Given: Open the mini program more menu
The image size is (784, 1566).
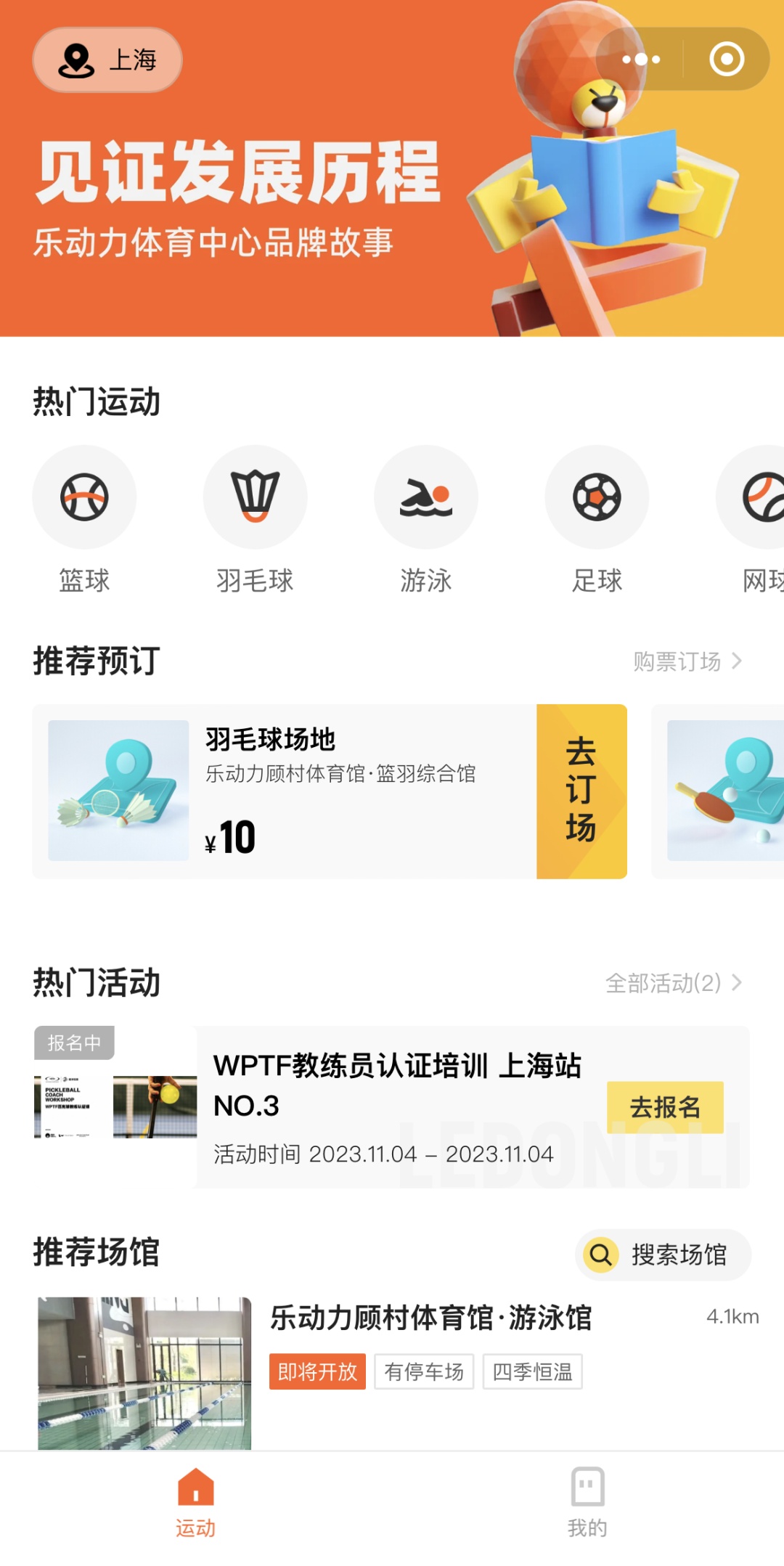Looking at the screenshot, I should (x=641, y=60).
